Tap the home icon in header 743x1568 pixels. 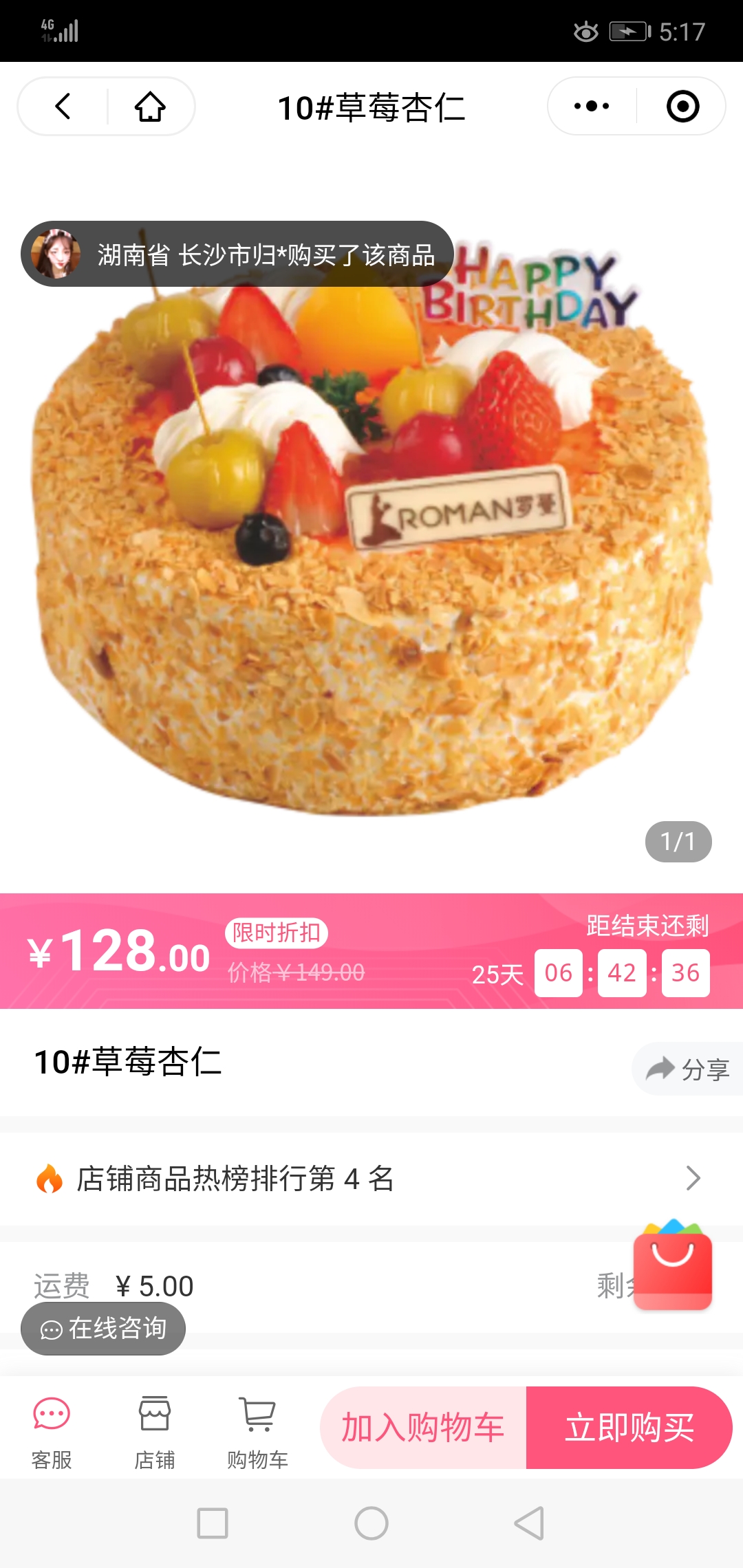tap(150, 107)
